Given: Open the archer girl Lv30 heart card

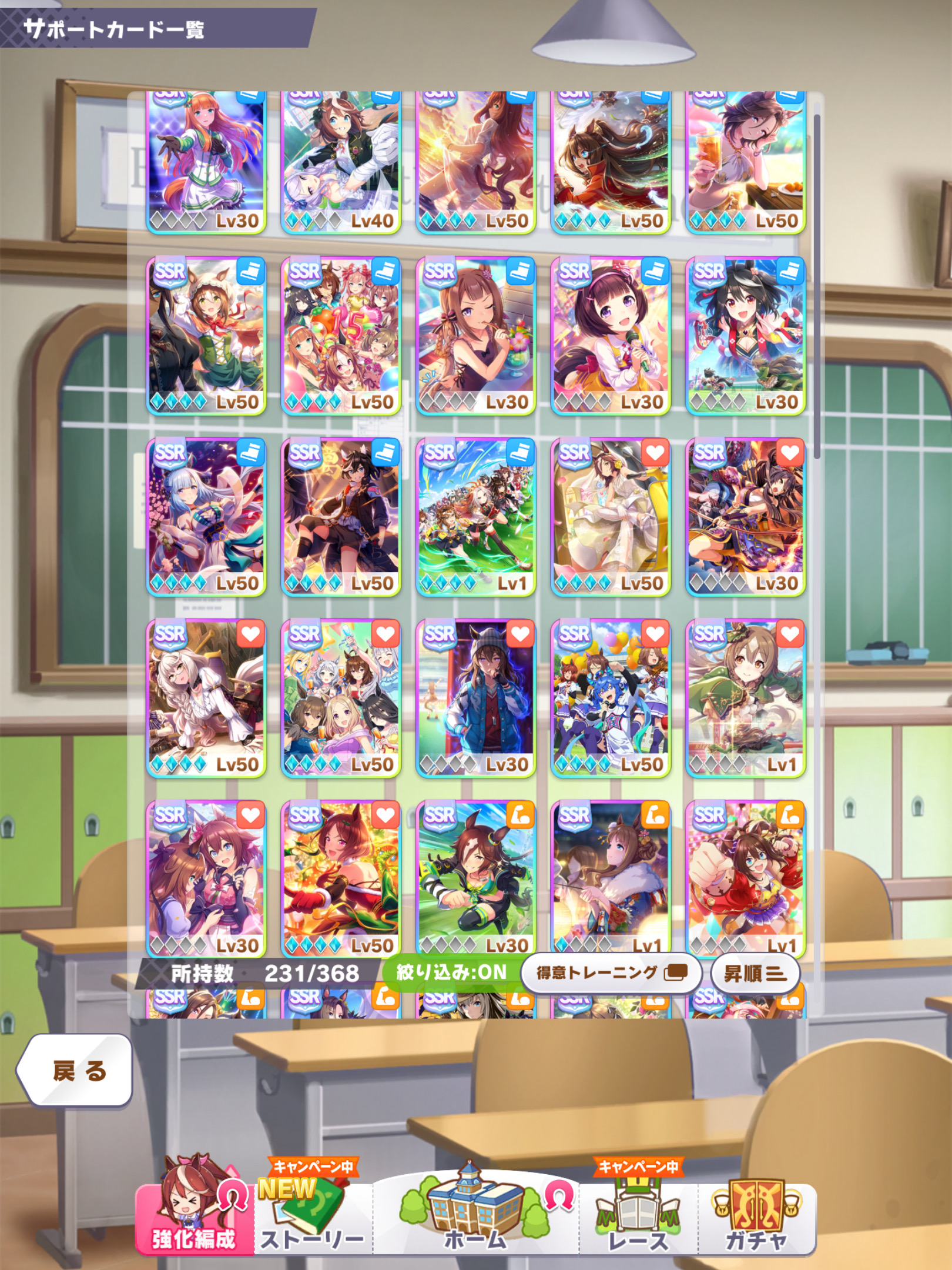Looking at the screenshot, I should (x=745, y=516).
